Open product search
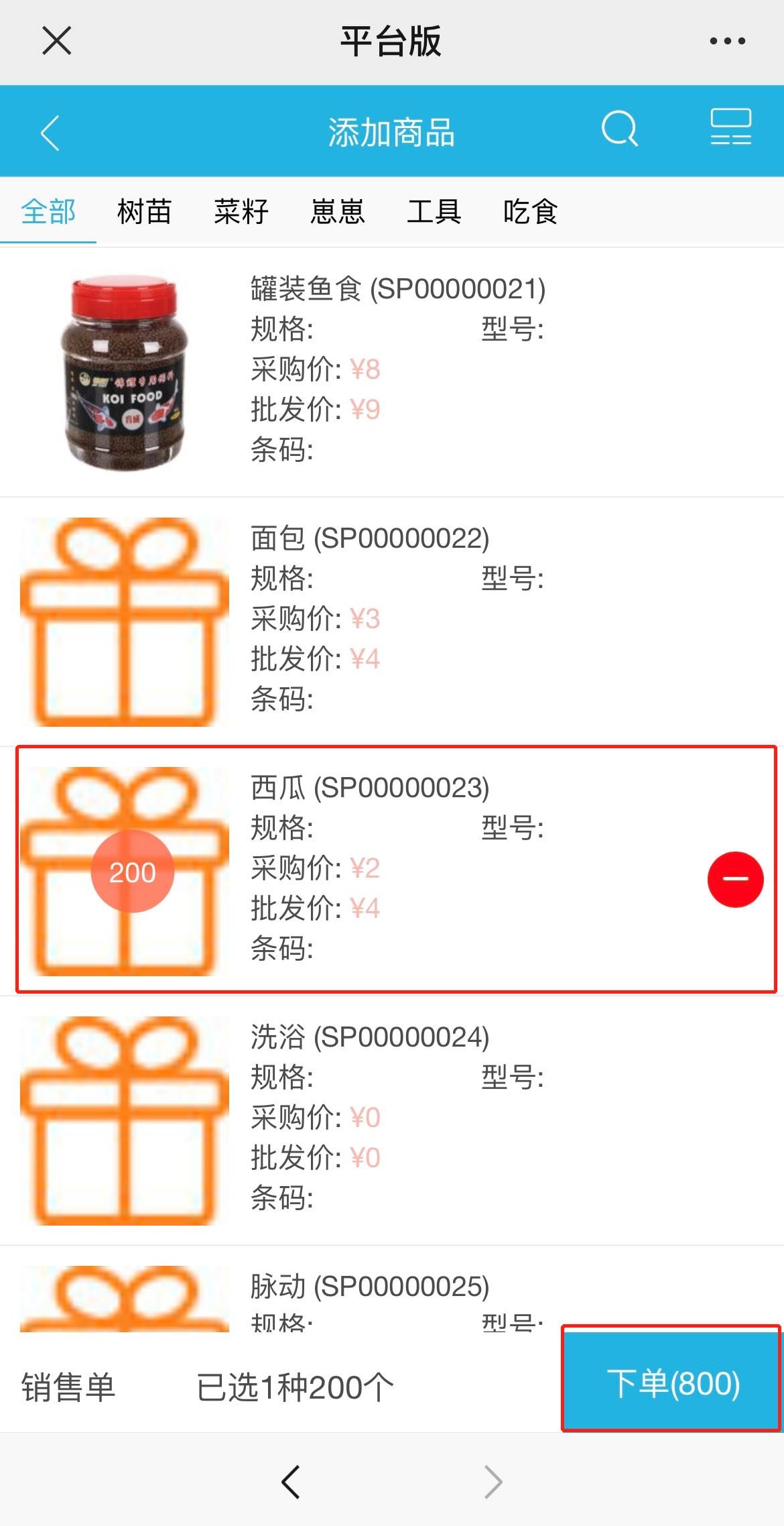Image resolution: width=784 pixels, height=1526 pixels. (x=619, y=129)
